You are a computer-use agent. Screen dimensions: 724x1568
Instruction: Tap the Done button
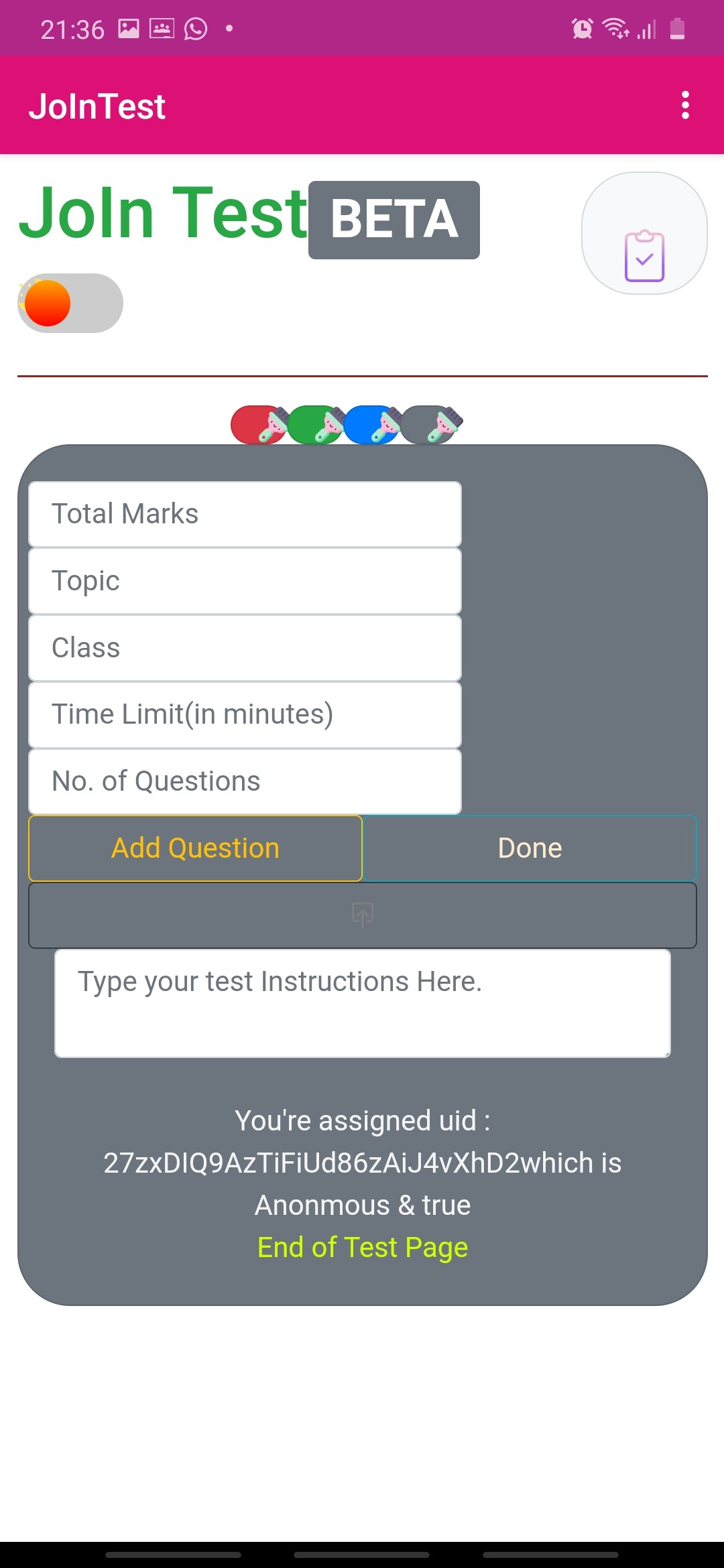pos(530,848)
